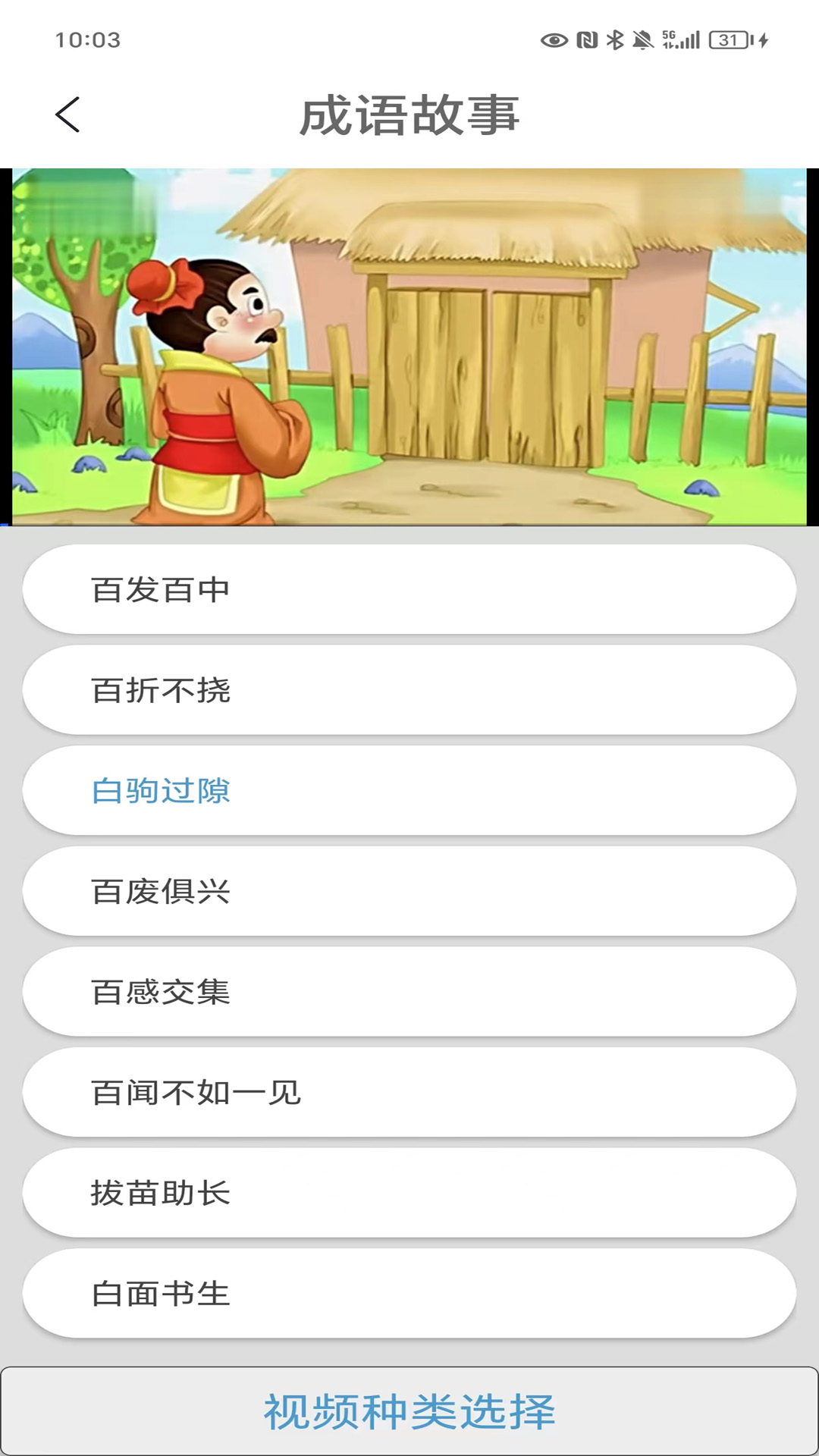
Task: Tap the 成语故事 title text
Action: [x=409, y=114]
